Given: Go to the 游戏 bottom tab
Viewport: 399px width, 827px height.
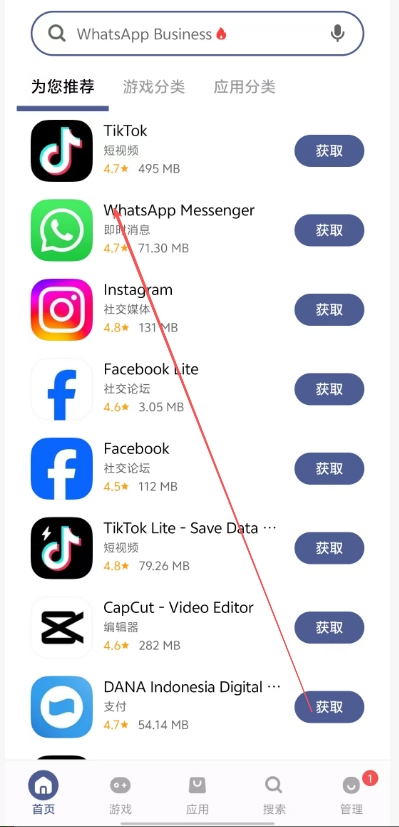Looking at the screenshot, I should point(120,795).
